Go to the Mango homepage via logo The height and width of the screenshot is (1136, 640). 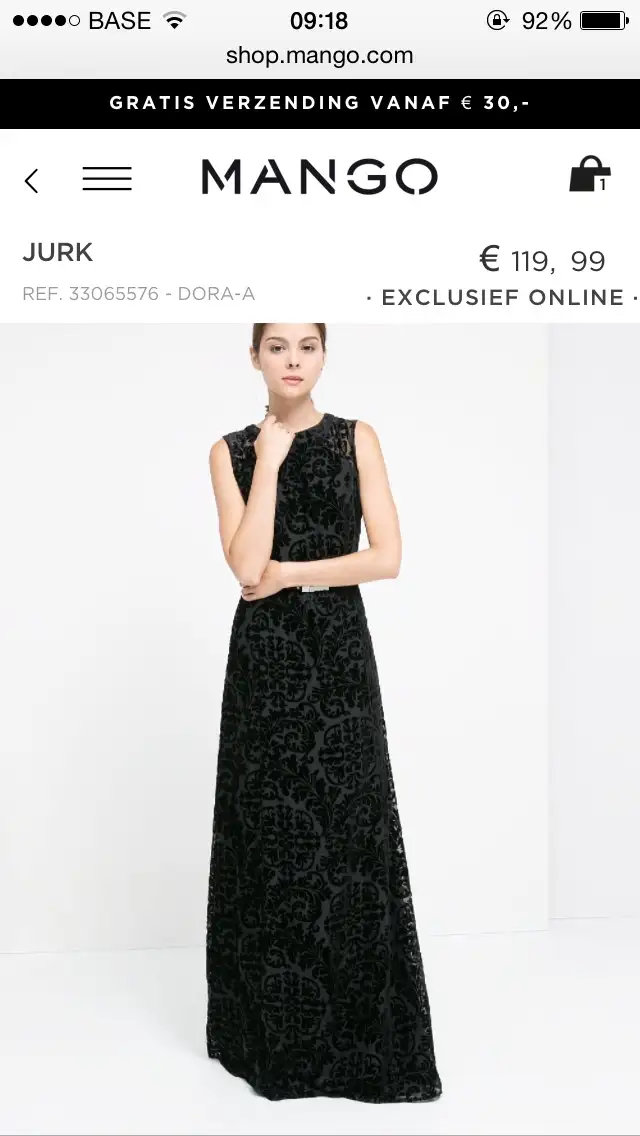click(320, 177)
